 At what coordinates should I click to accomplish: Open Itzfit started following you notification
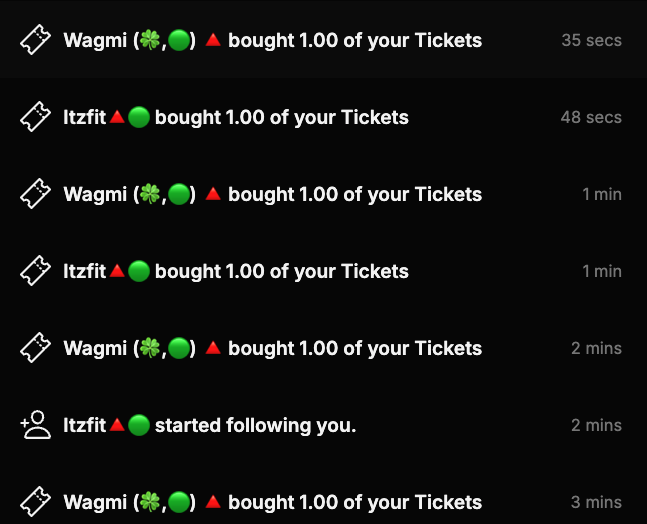pos(210,426)
